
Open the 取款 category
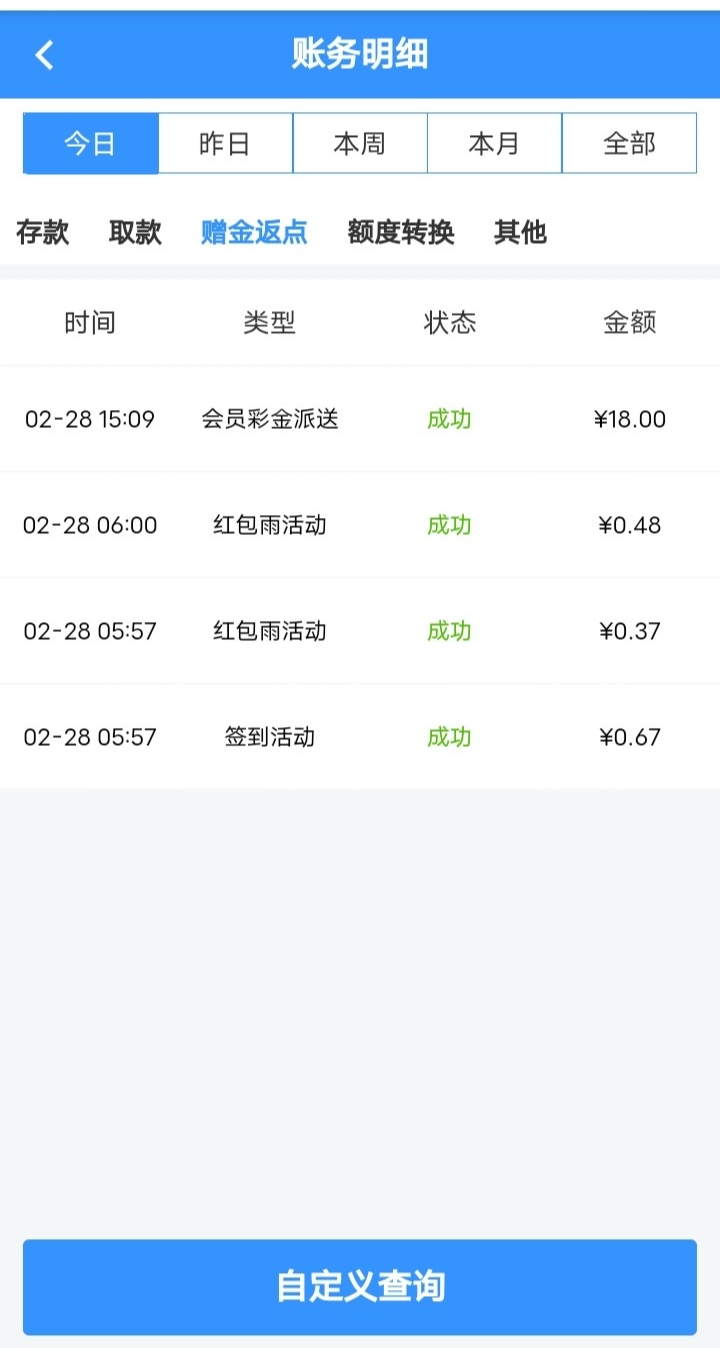click(x=135, y=232)
